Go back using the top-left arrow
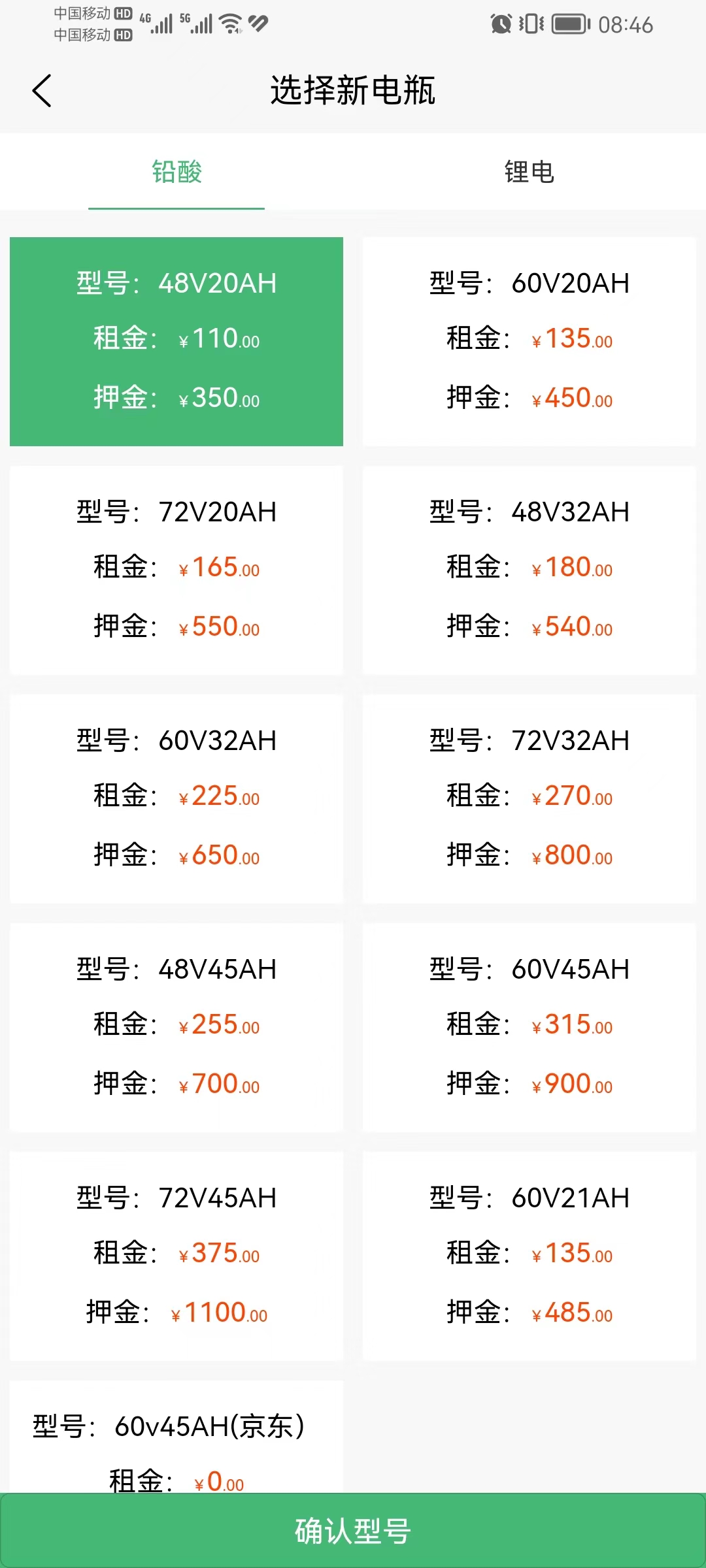 pyautogui.click(x=42, y=90)
